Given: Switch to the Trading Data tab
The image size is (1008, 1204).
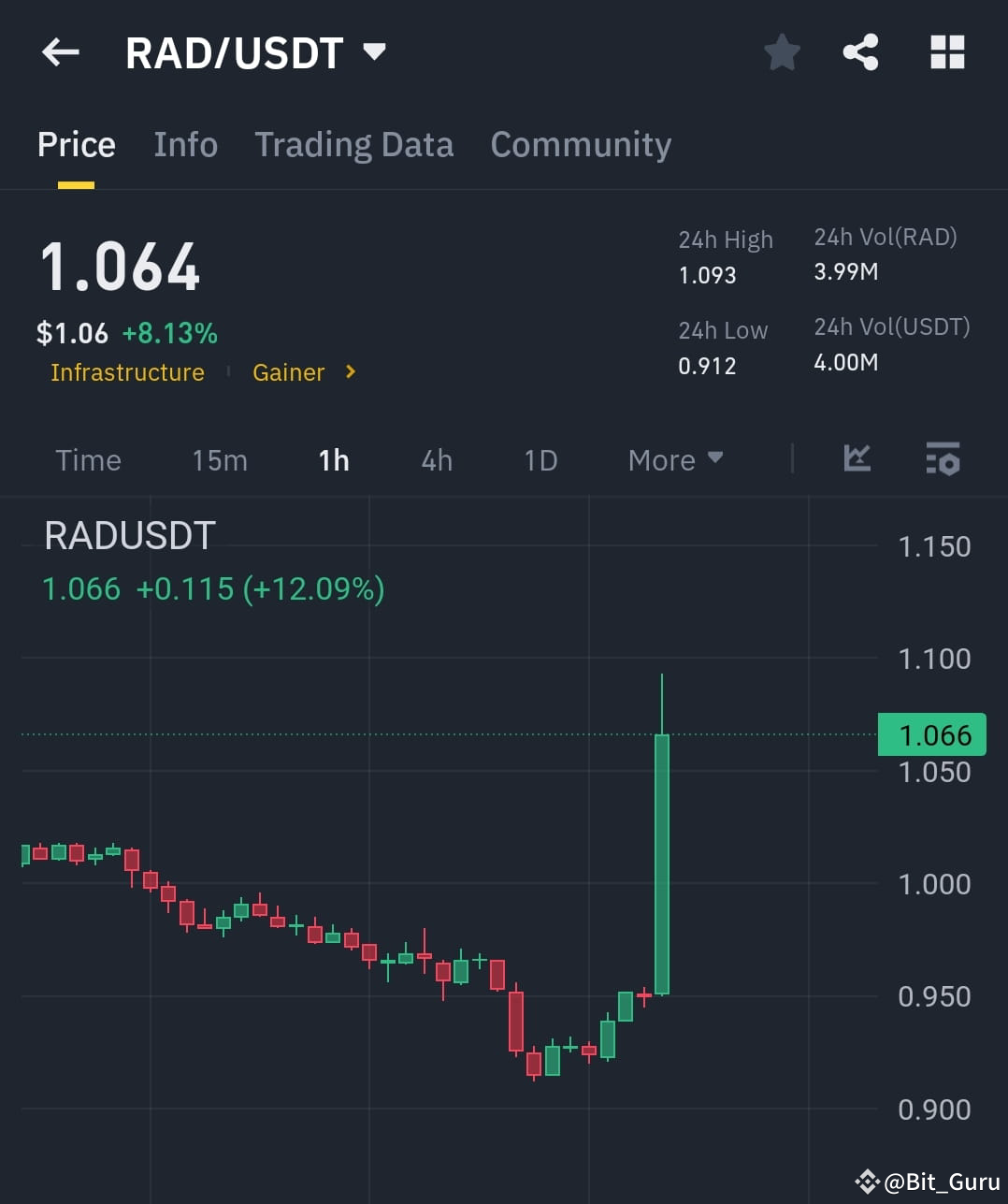Looking at the screenshot, I should 354,145.
